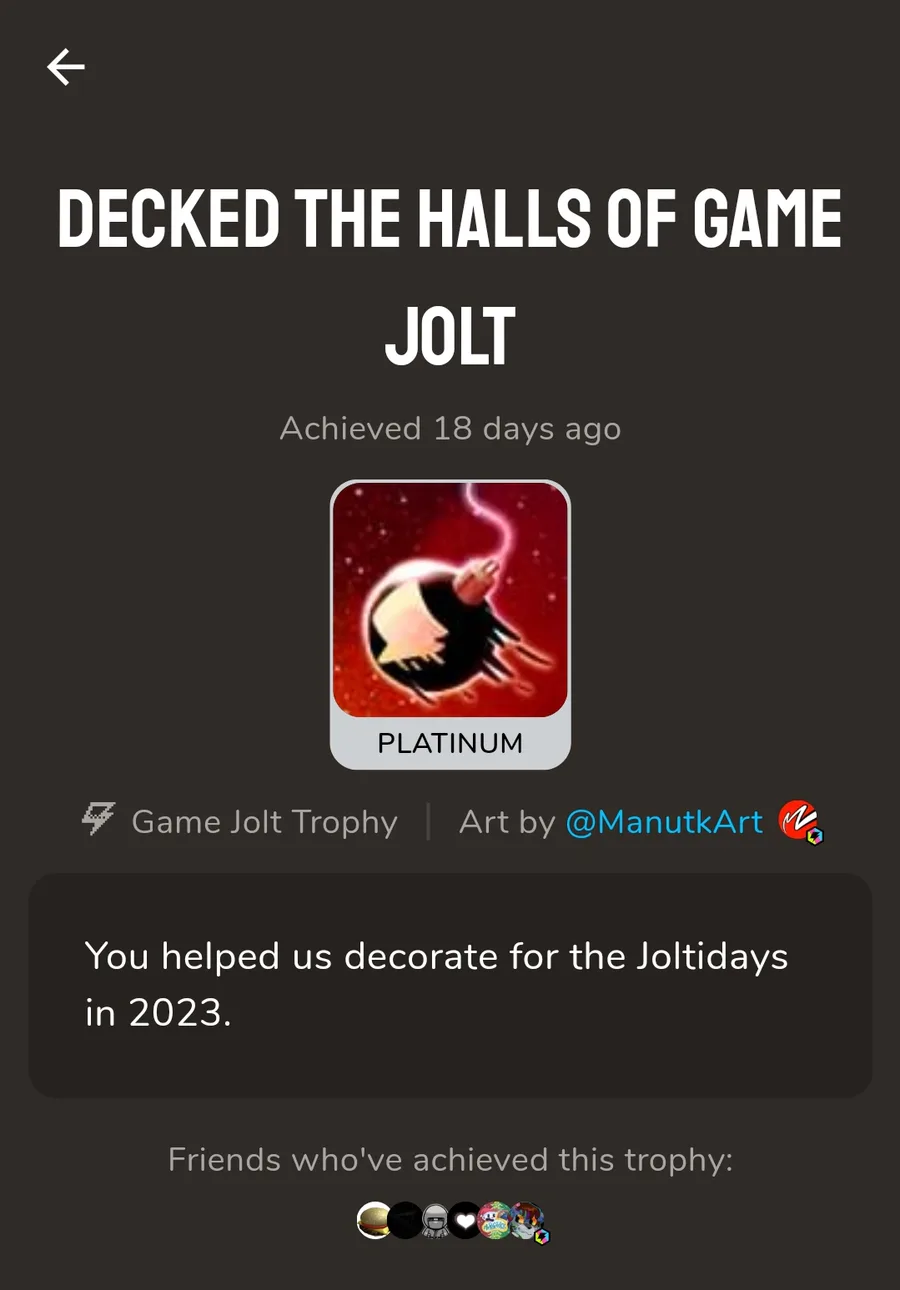
Task: Open @ManutkArt artist profile link
Action: [x=664, y=822]
